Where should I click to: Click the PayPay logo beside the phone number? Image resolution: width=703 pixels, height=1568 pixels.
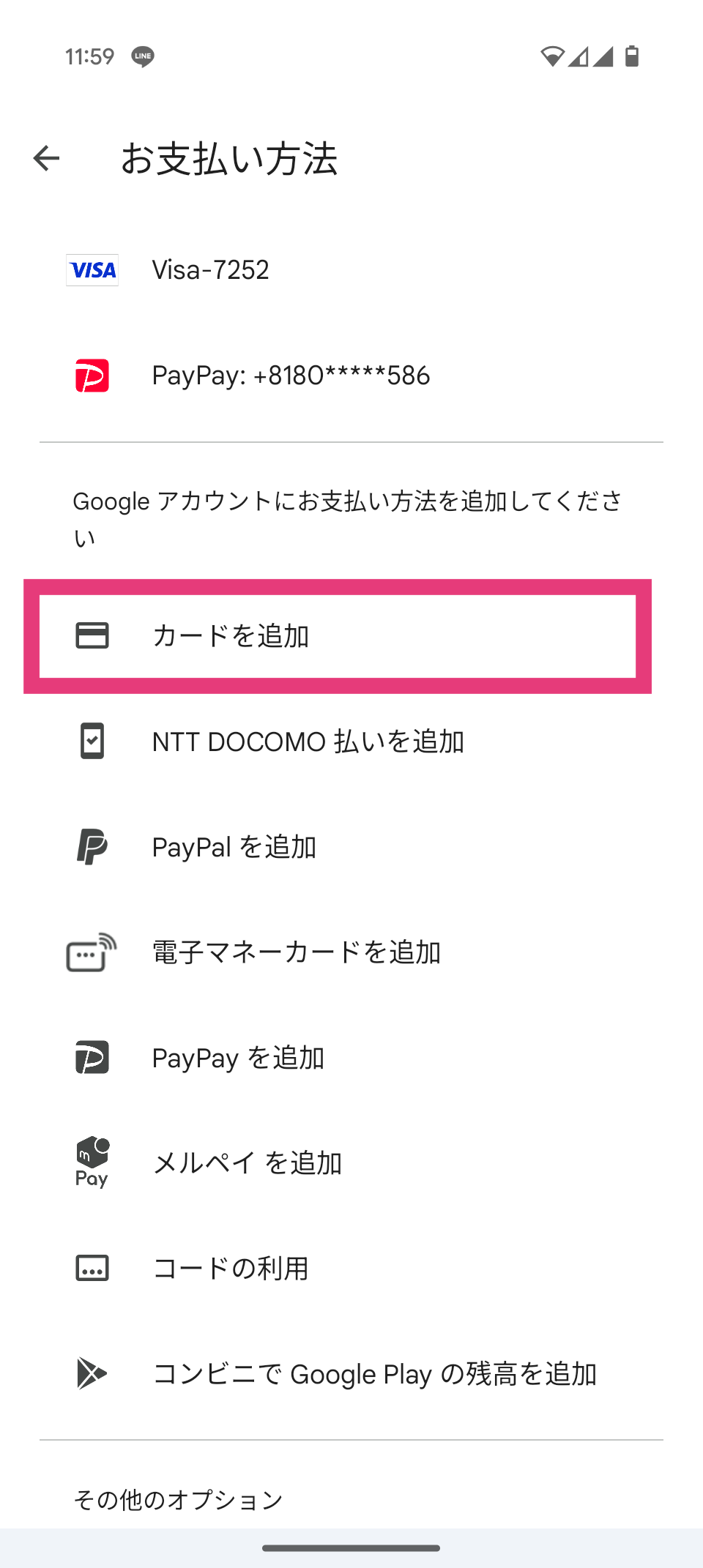tap(91, 376)
